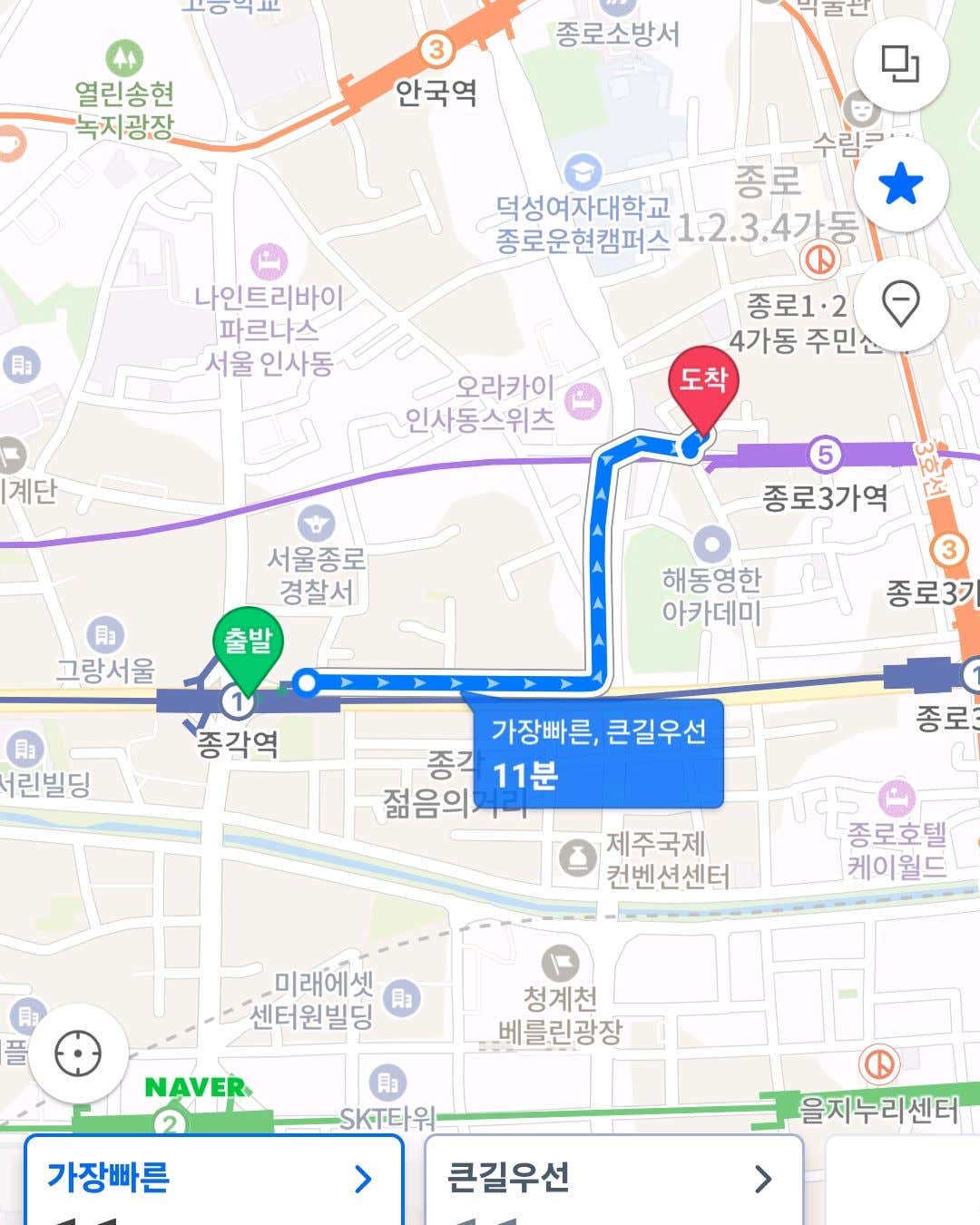Select 오라카이 인사동스위츠 hotel marker
980x1225 pixels.
click(x=582, y=399)
